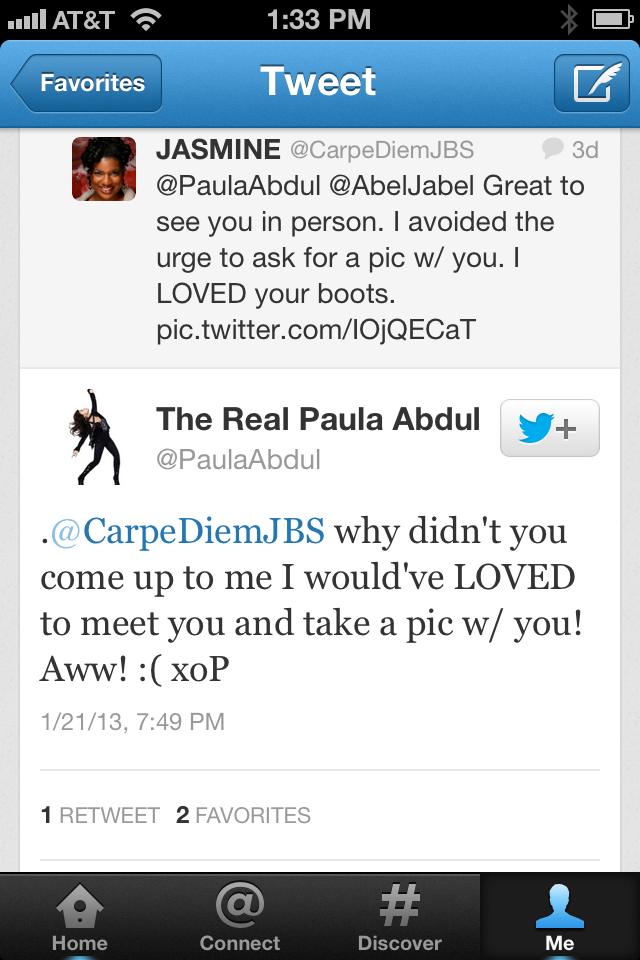640x960 pixels.
Task: View the 1 retweet
Action: point(100,815)
